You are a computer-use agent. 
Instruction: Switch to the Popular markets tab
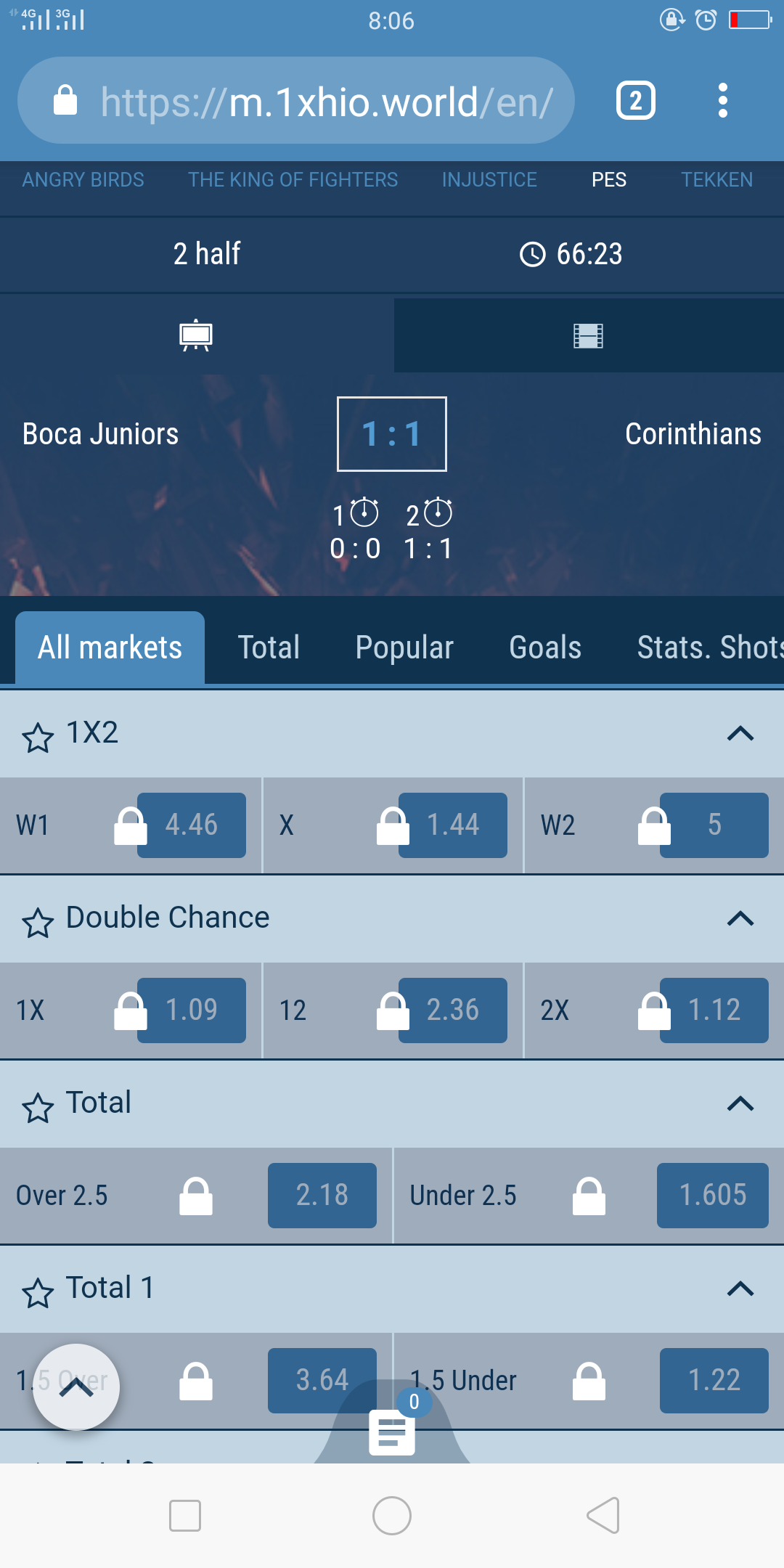click(404, 648)
